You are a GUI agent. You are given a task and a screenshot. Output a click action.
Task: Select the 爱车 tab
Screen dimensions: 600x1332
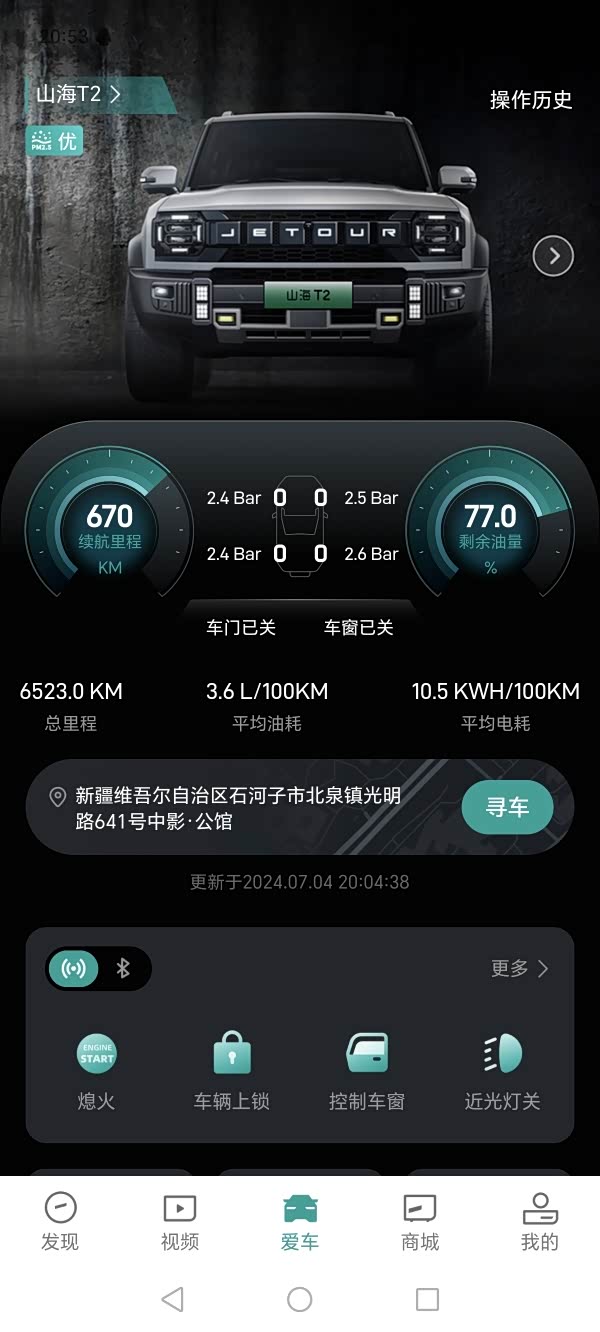[300, 1222]
